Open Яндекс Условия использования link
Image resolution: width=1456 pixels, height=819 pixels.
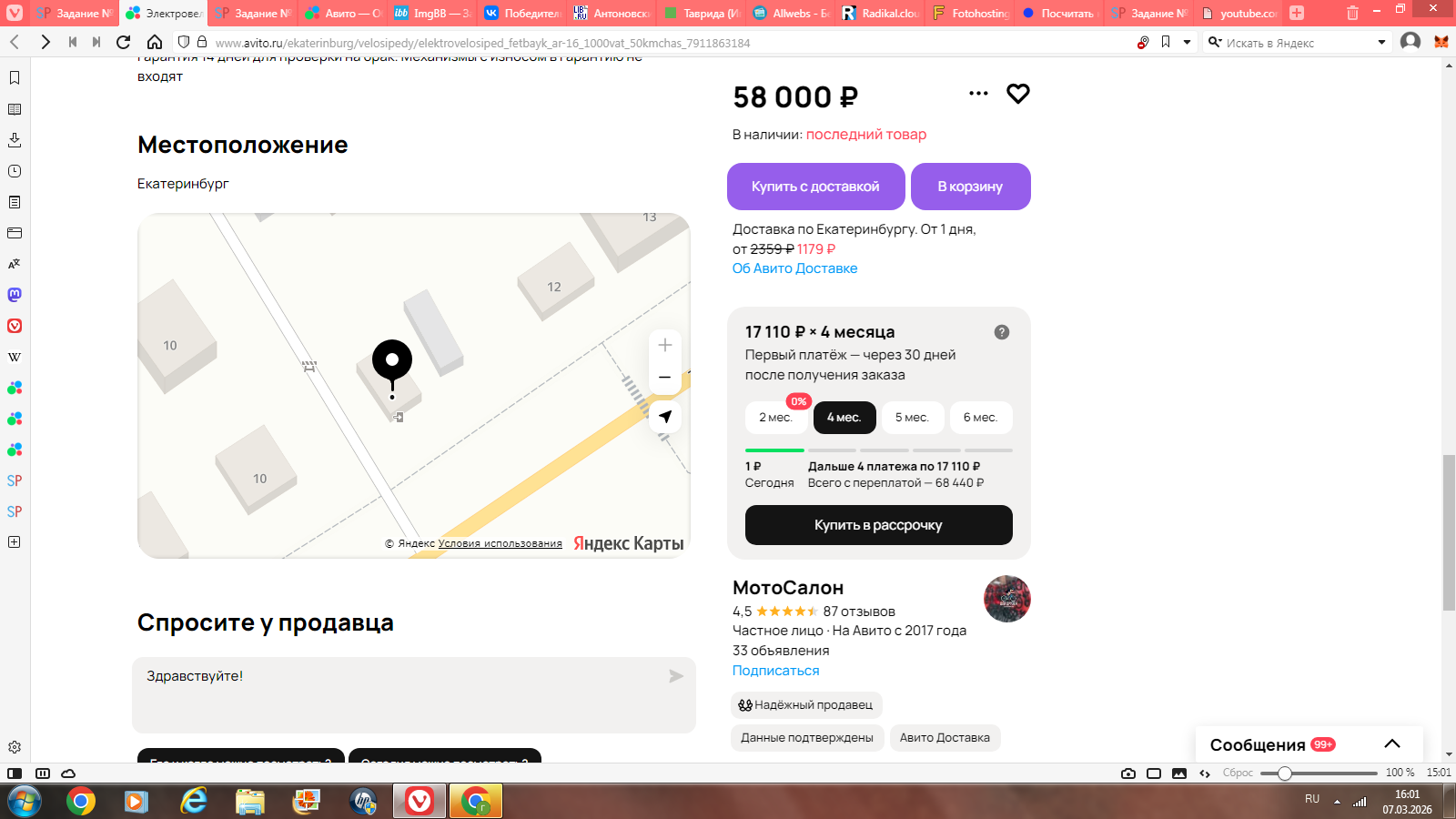pyautogui.click(x=500, y=544)
